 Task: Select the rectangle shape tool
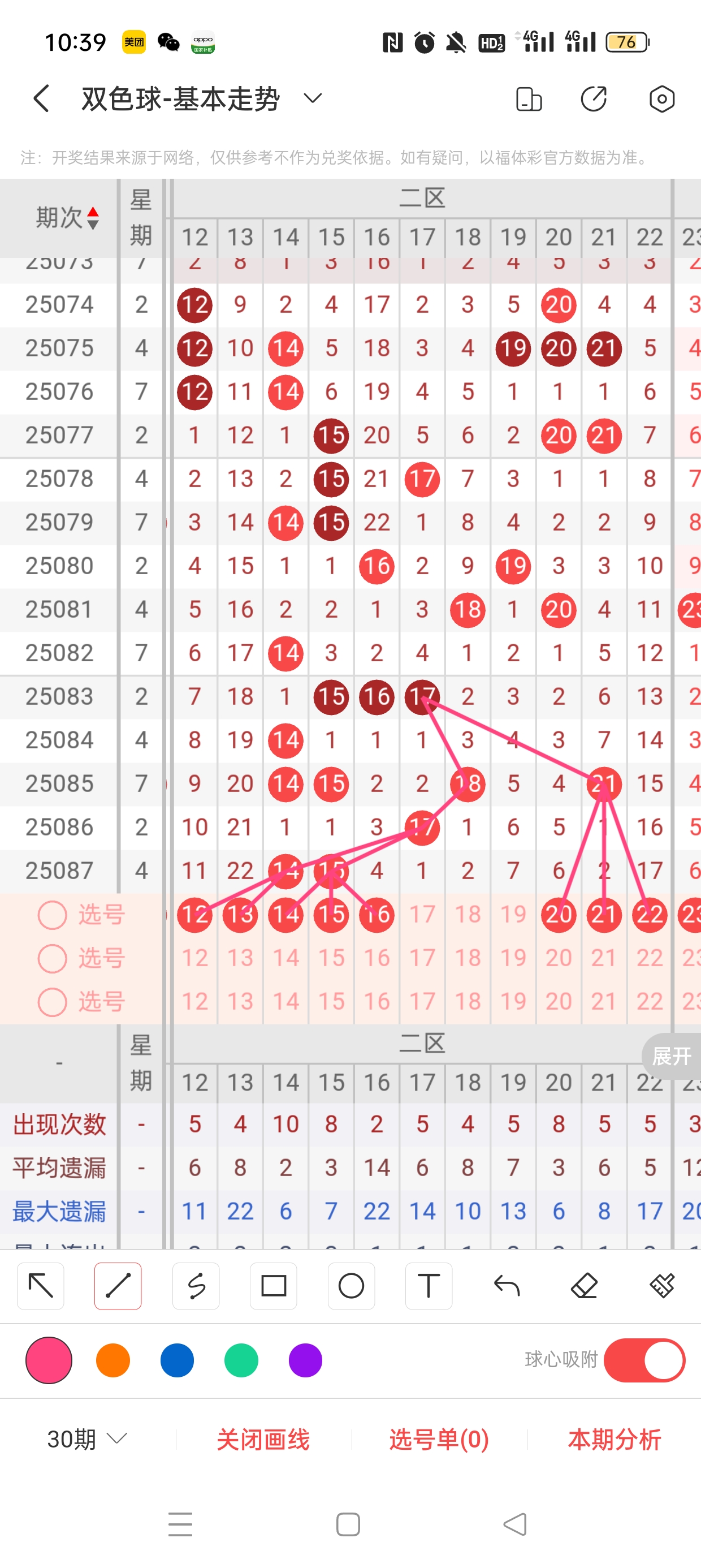pos(273,1286)
